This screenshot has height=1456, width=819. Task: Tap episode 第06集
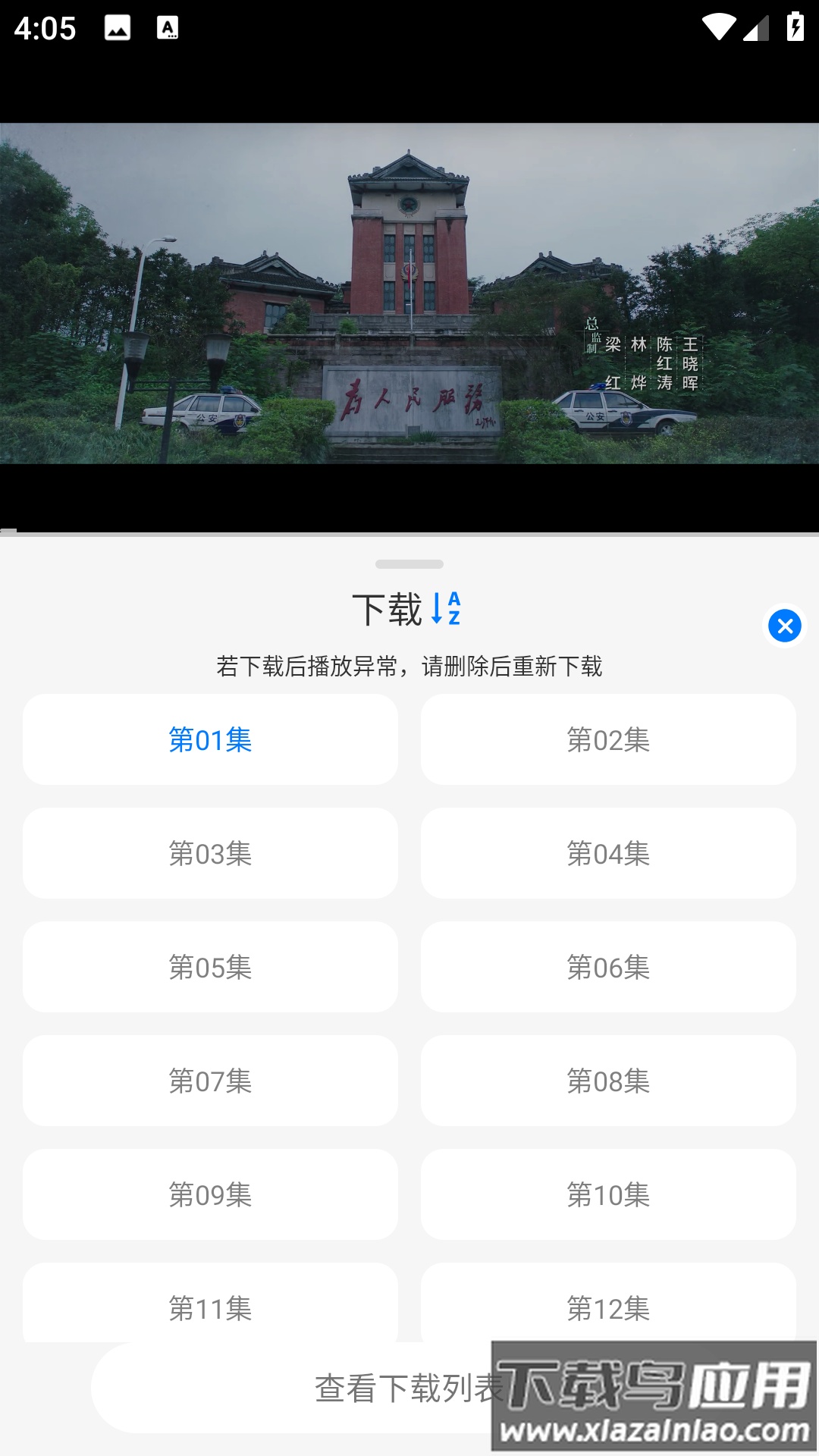[x=608, y=967]
